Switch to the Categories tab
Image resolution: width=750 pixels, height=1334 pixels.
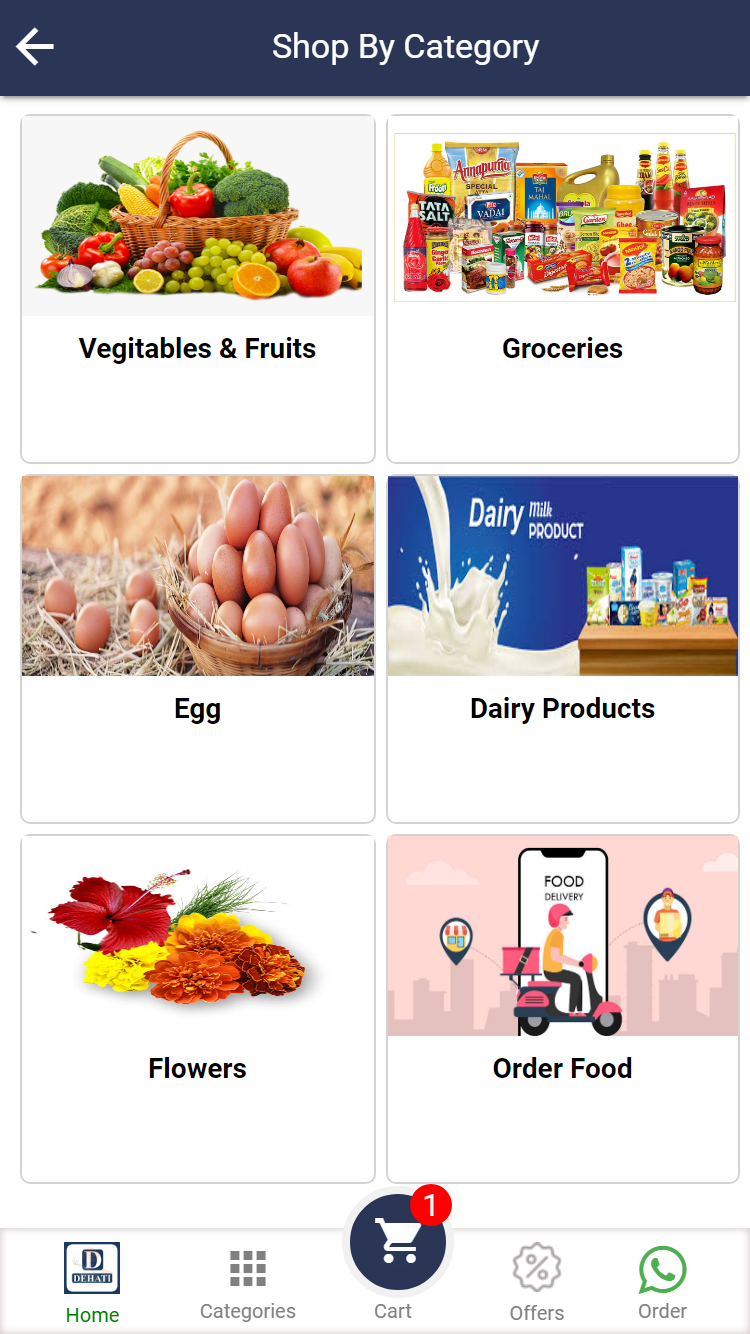coord(247,1283)
